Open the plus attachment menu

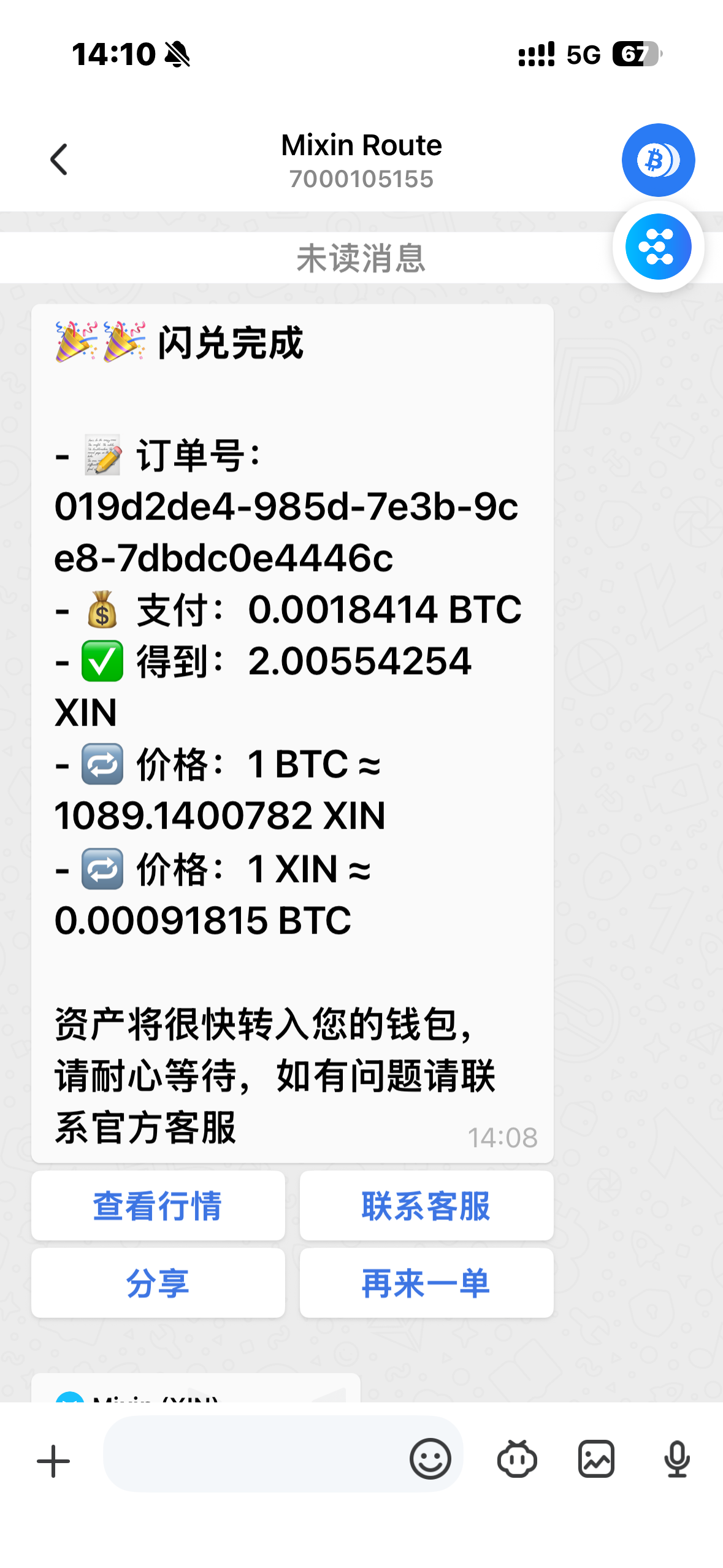click(53, 1461)
